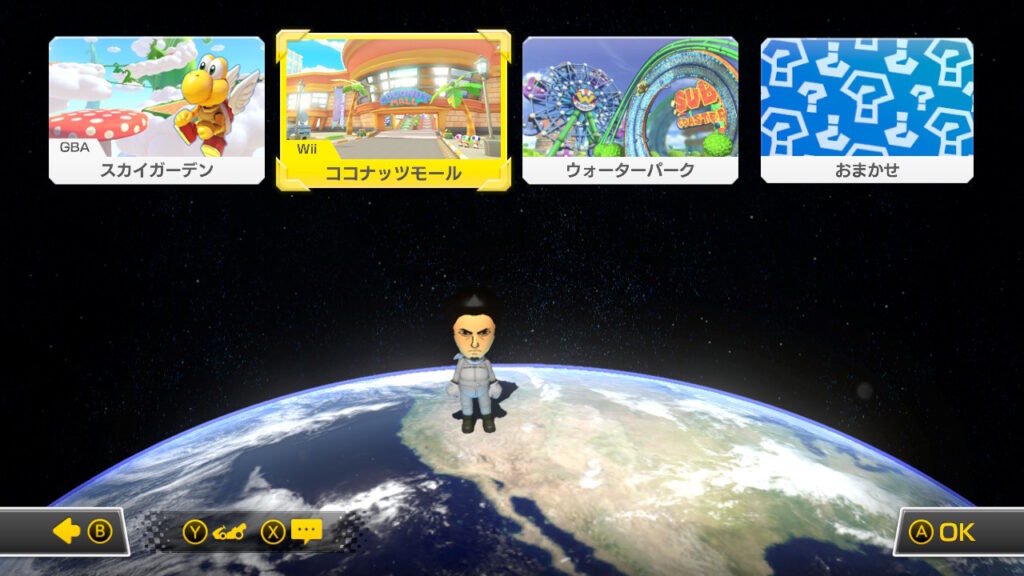
Task: Pick the ウォーターパーク course card
Action: (630, 110)
